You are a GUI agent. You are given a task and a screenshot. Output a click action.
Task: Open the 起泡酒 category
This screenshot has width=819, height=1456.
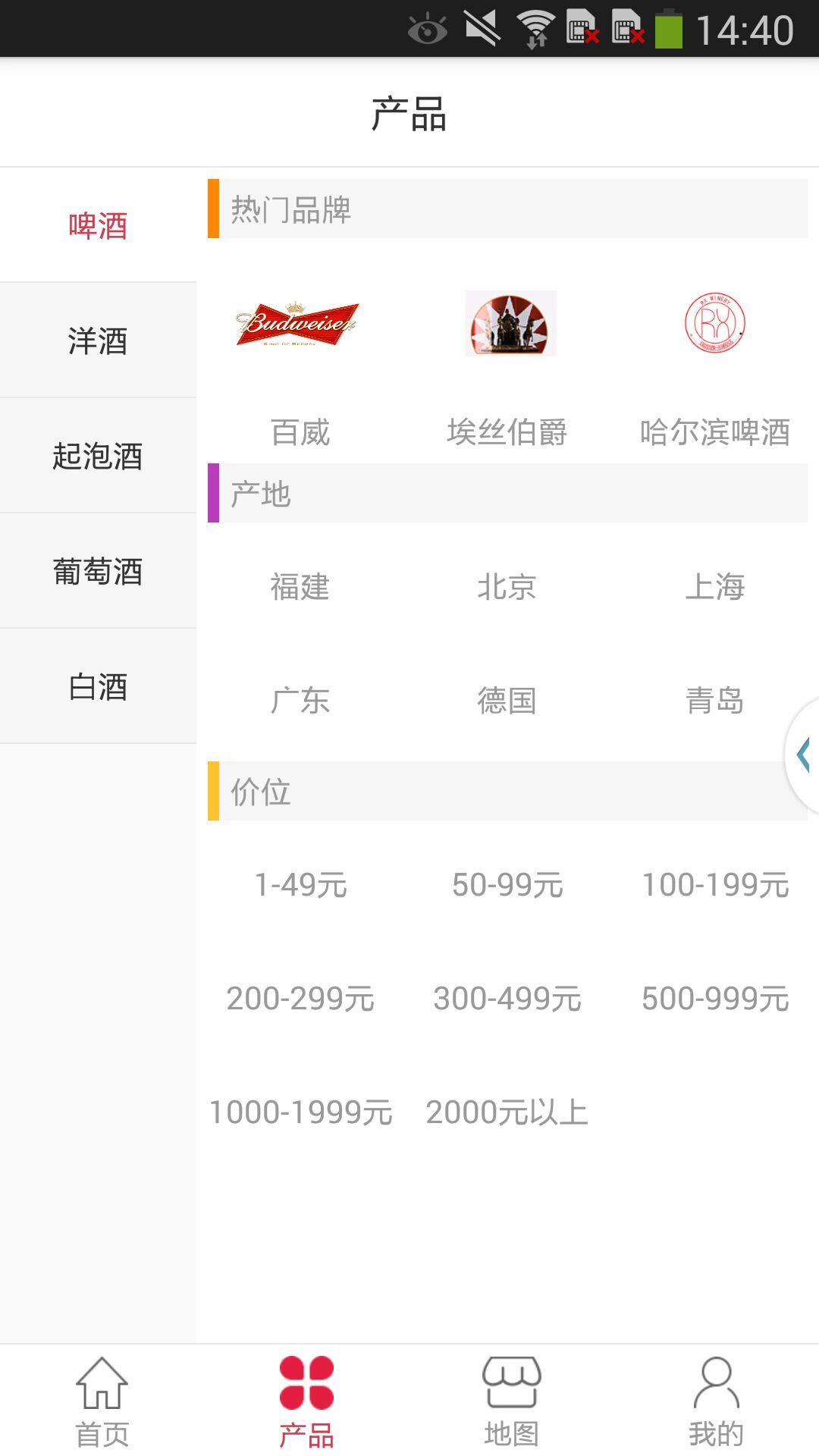(x=98, y=457)
